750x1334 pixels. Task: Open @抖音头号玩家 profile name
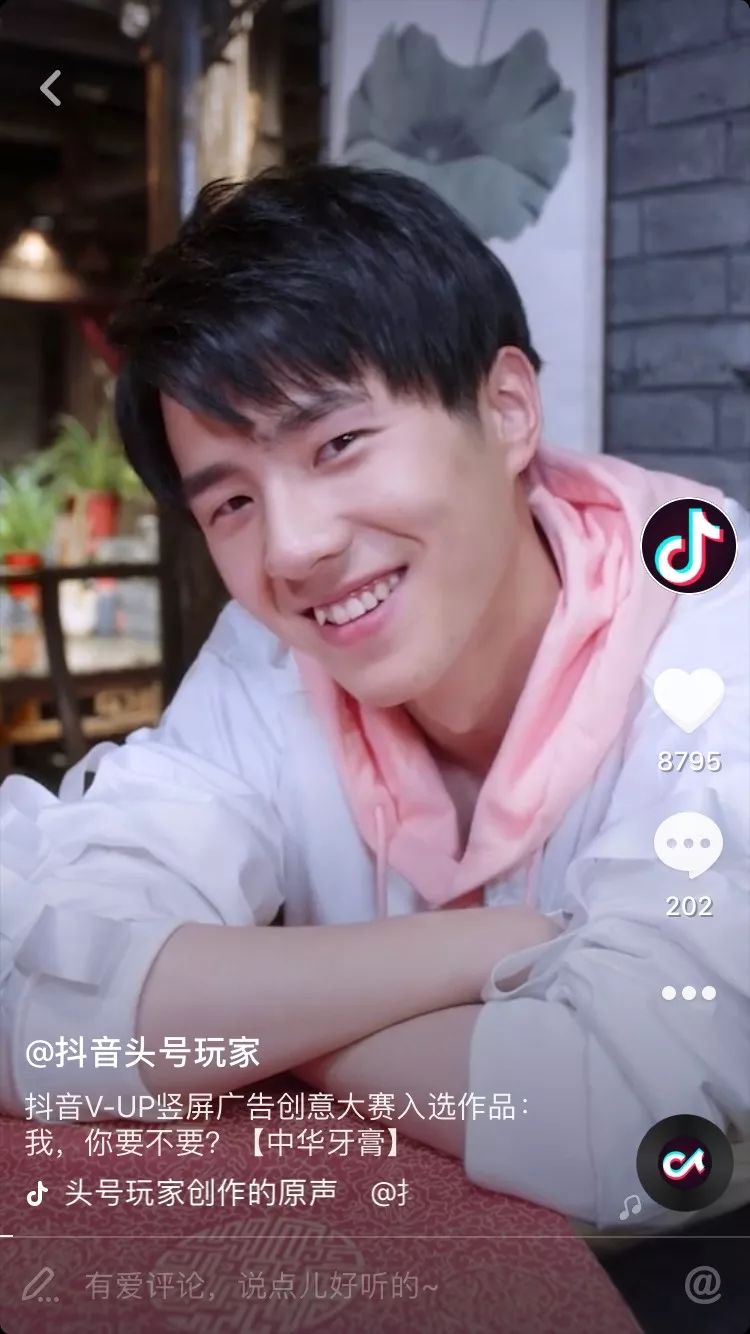143,1051
